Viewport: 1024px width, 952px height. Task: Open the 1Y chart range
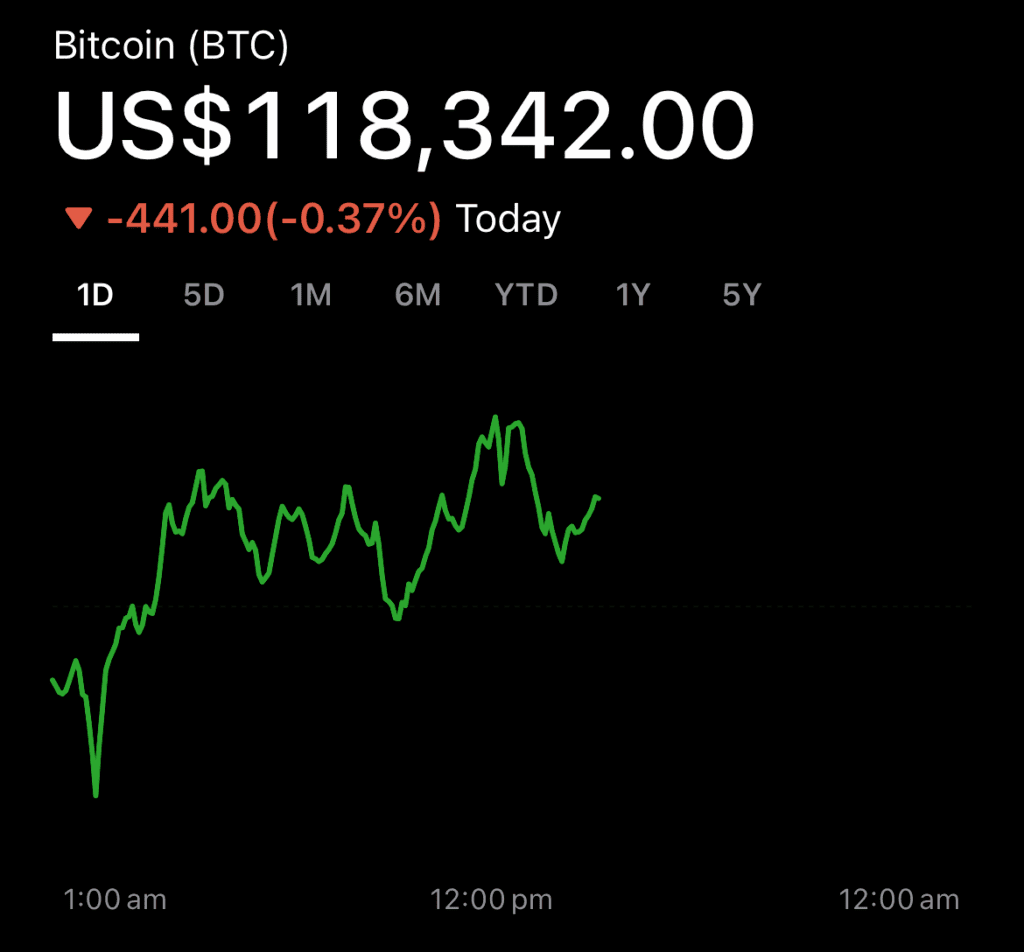[633, 295]
